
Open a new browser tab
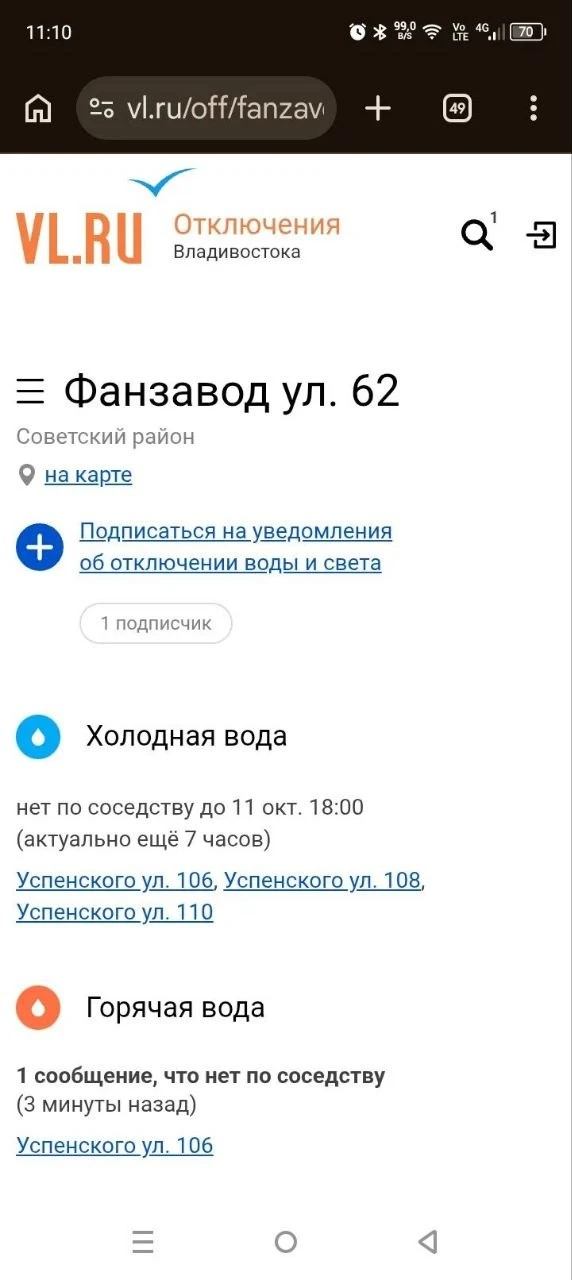(x=378, y=108)
